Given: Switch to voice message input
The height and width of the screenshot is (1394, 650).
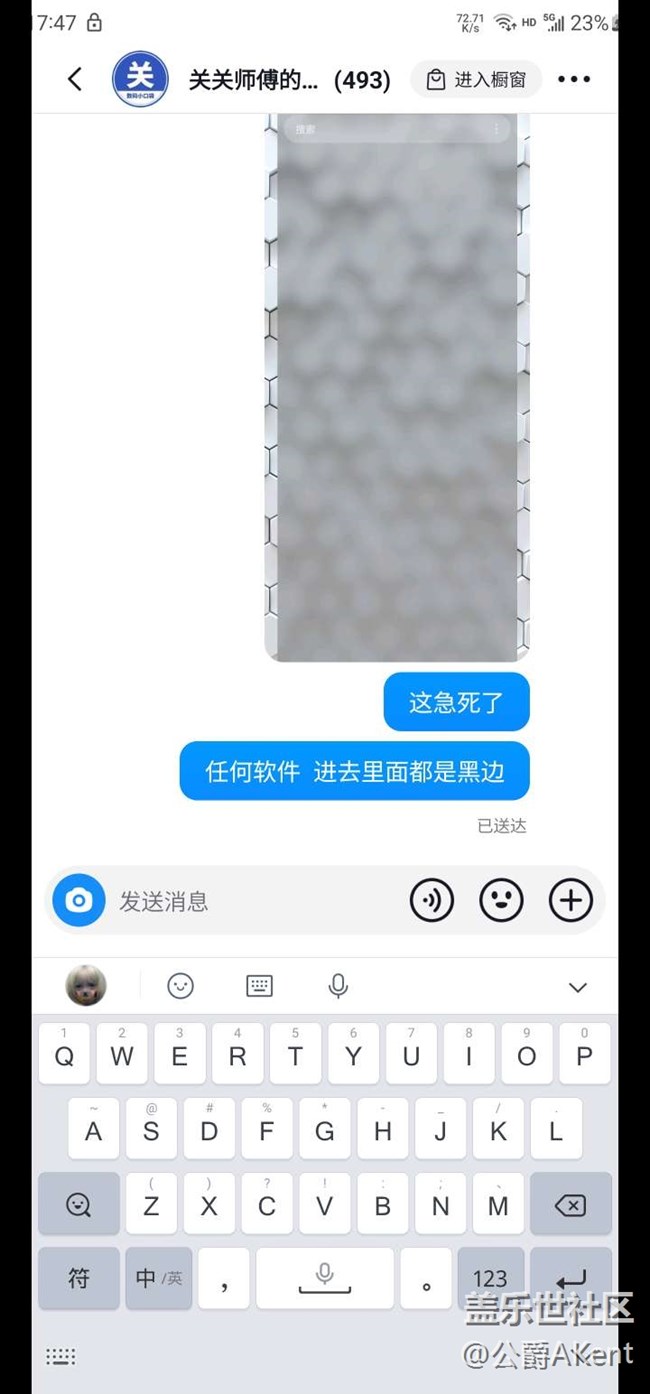Looking at the screenshot, I should (431, 901).
